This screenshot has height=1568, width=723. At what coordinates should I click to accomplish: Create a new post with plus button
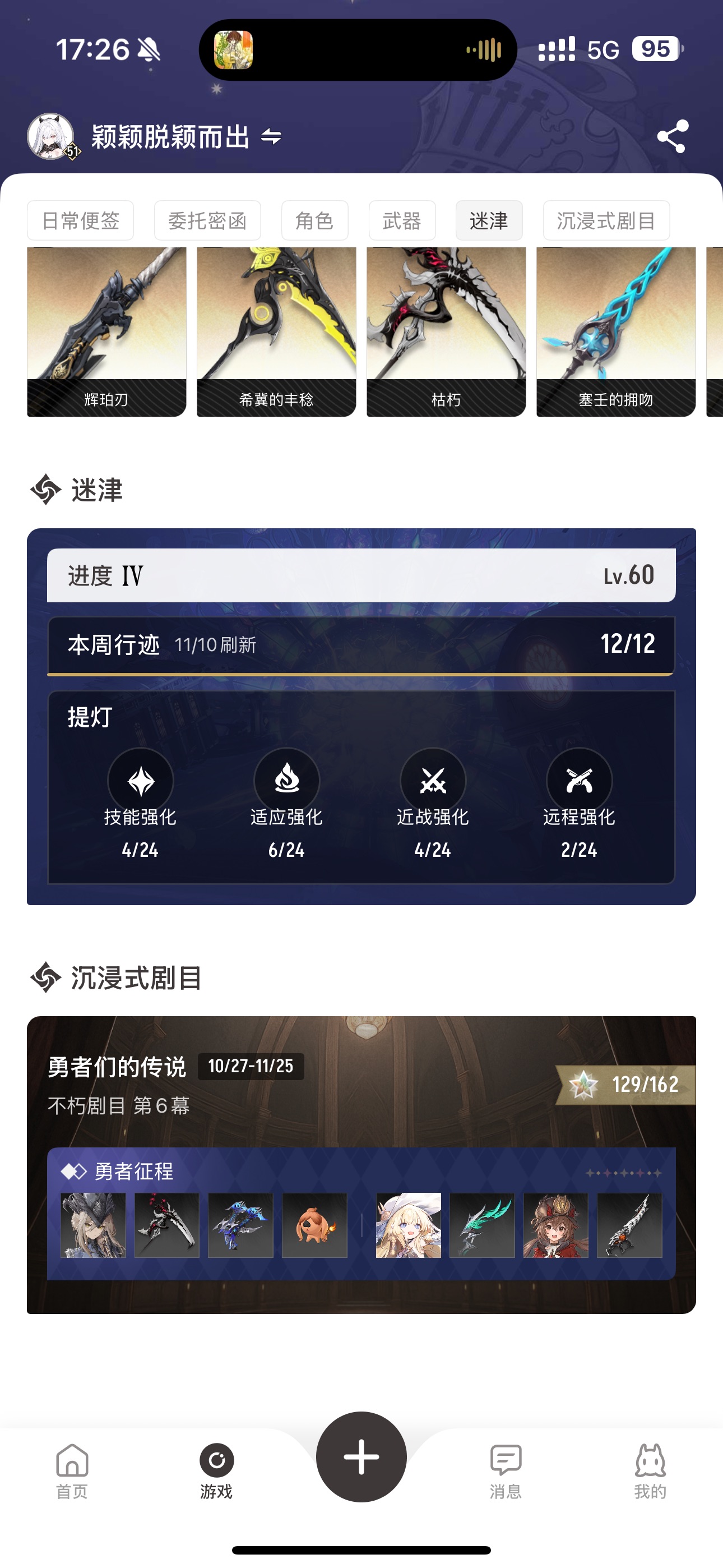pos(361,1456)
